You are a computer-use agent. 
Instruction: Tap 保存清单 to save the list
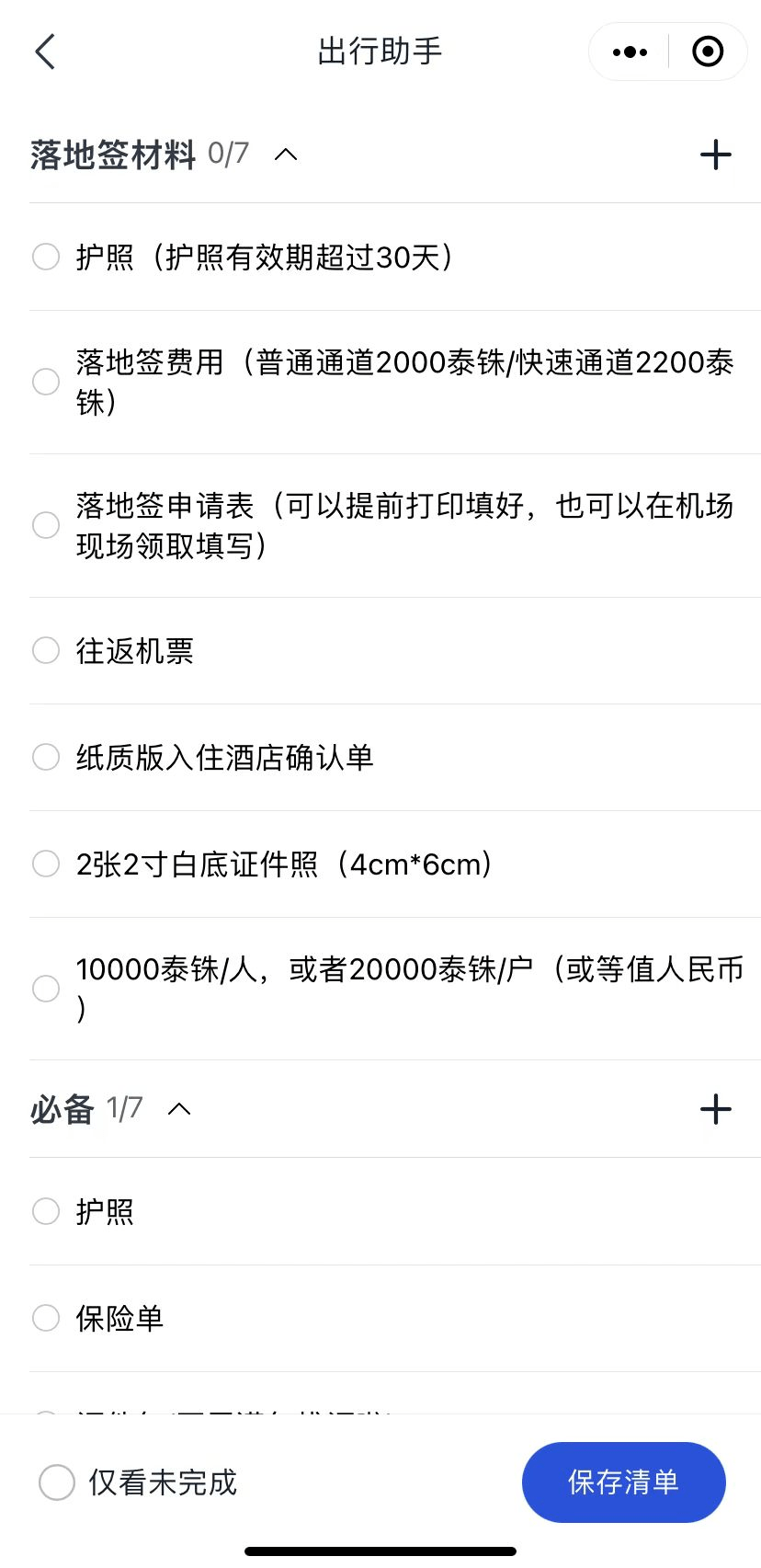pos(624,1482)
